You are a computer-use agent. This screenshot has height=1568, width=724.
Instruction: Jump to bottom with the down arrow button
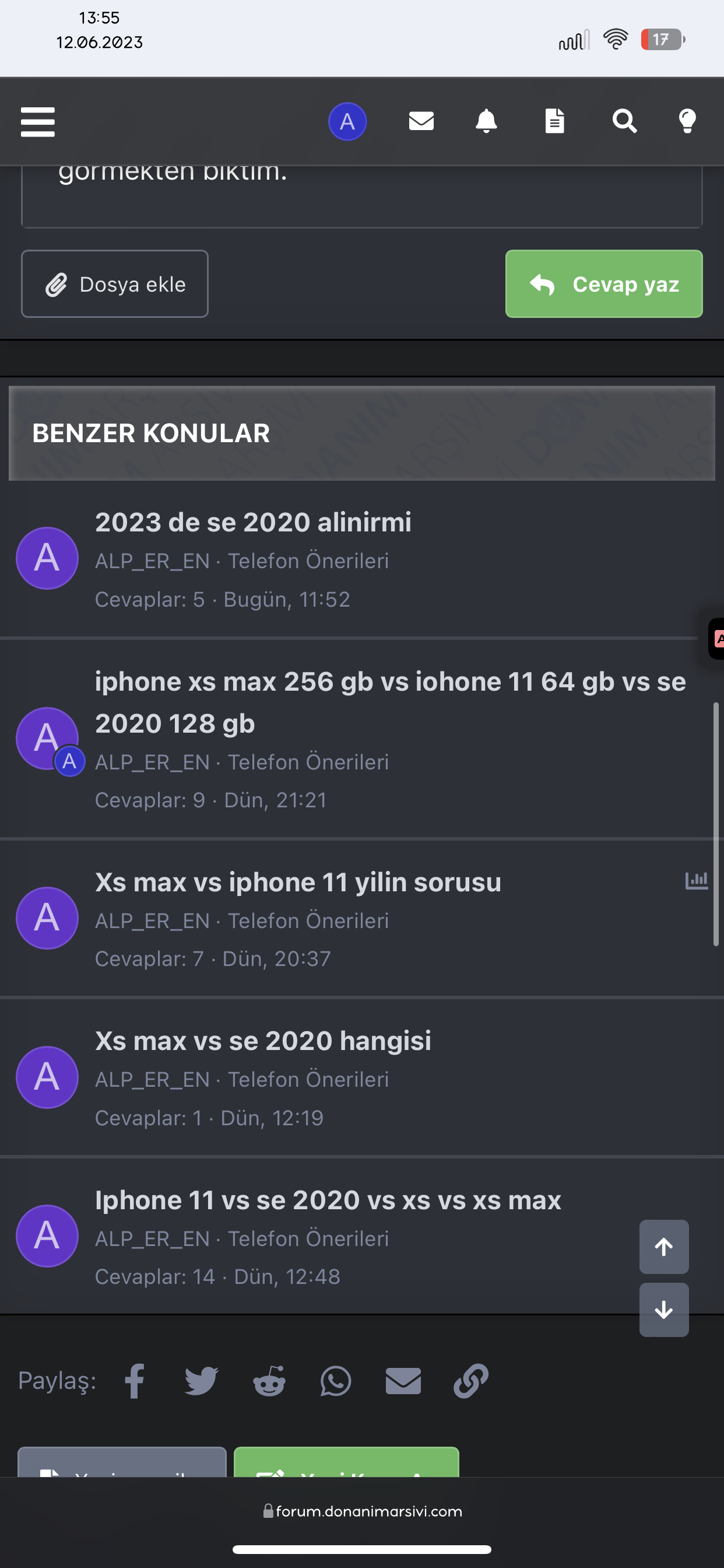click(664, 1310)
